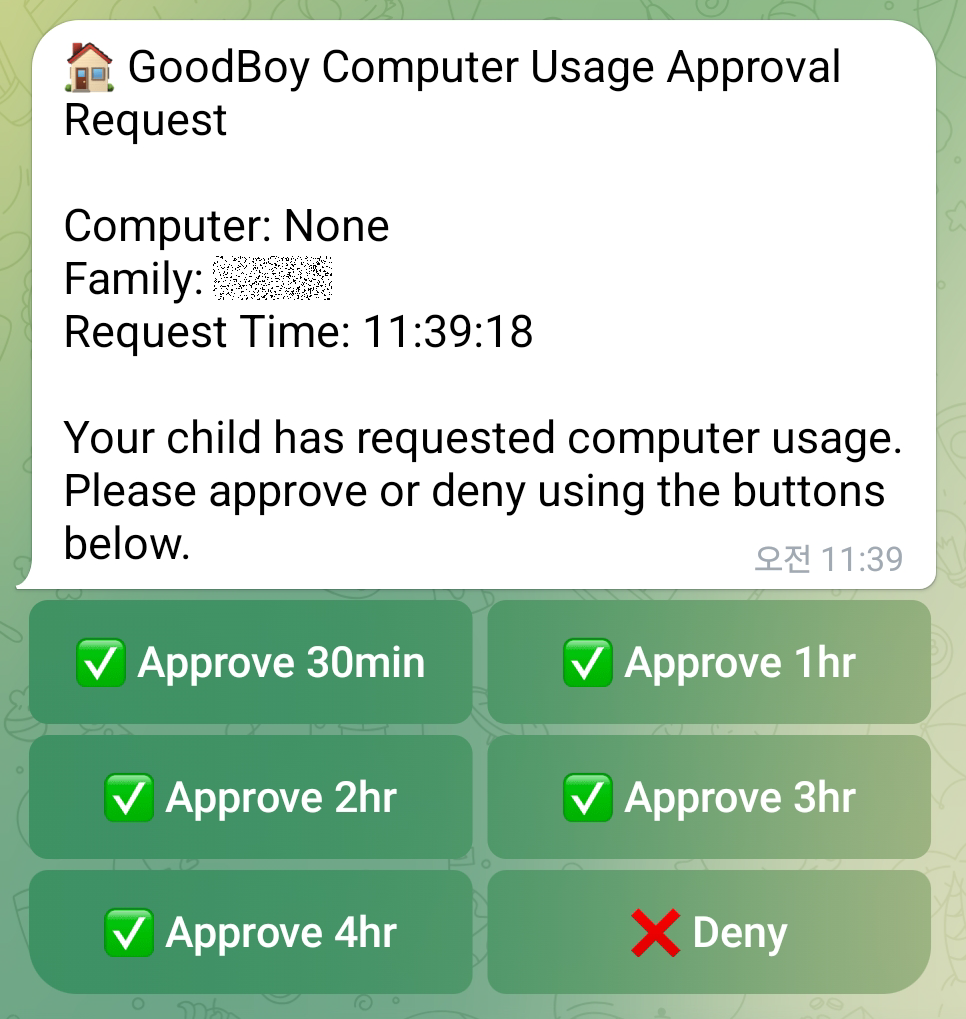Click the Computer: None line of text
Screen dimensions: 966x1019
click(x=226, y=225)
